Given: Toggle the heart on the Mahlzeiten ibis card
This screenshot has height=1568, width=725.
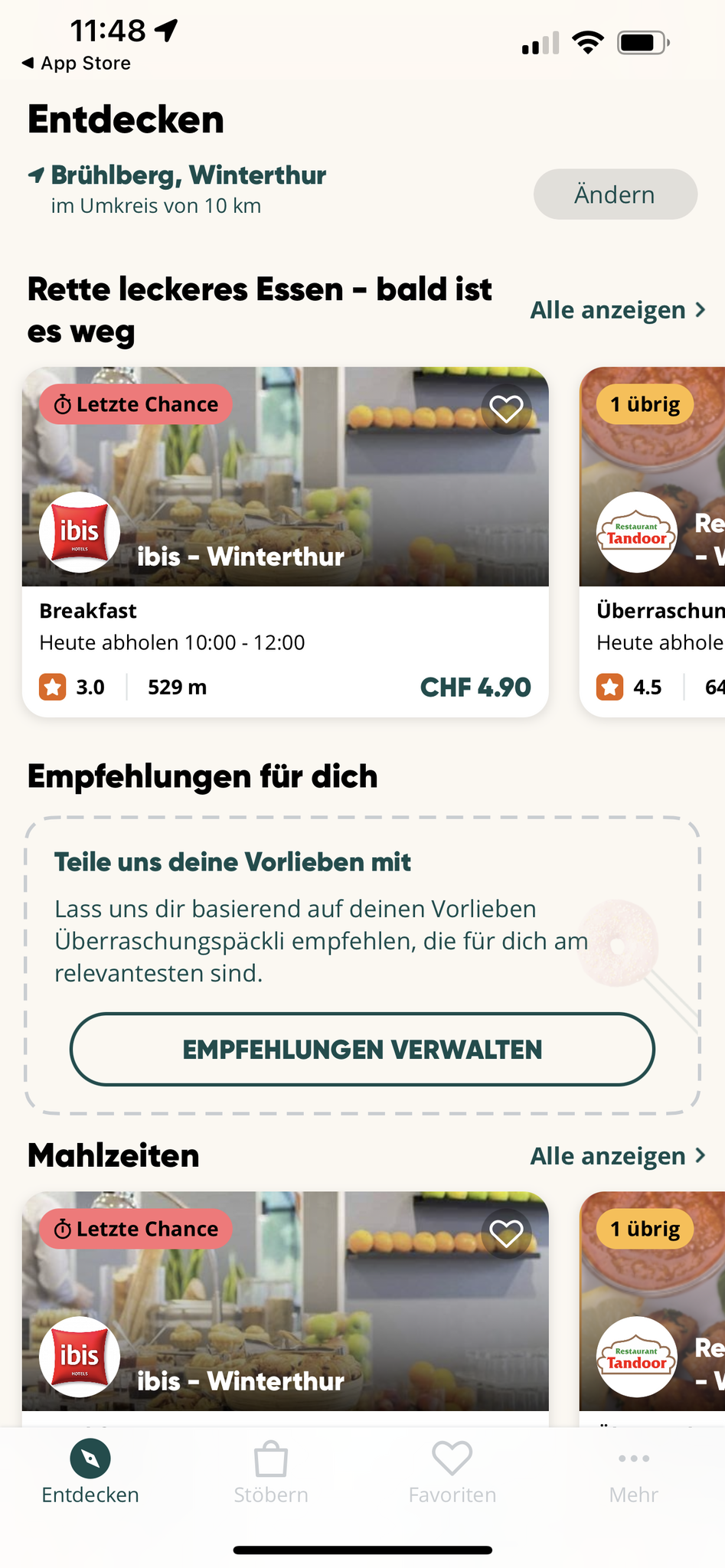Looking at the screenshot, I should 506,1234.
